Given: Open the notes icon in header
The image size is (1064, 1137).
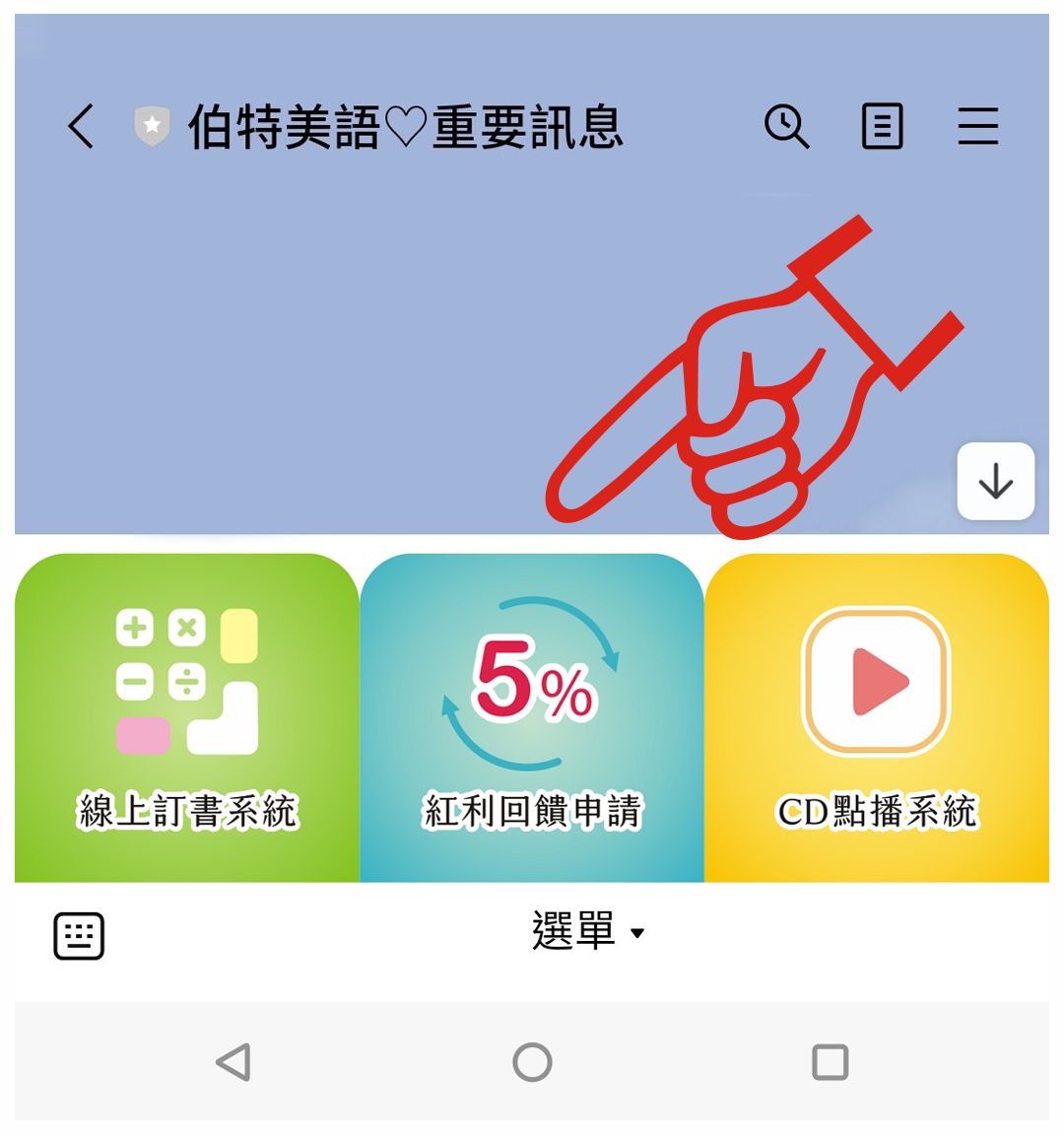Looking at the screenshot, I should 882,126.
